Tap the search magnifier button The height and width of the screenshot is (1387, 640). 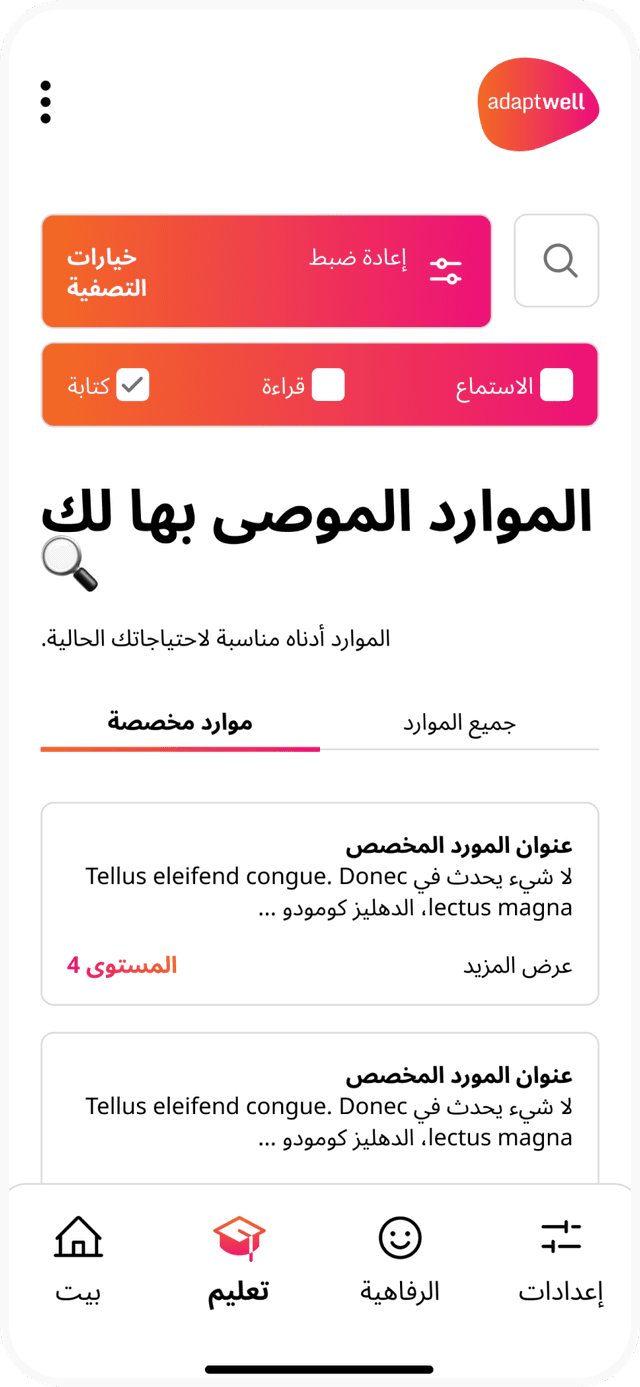coord(556,261)
